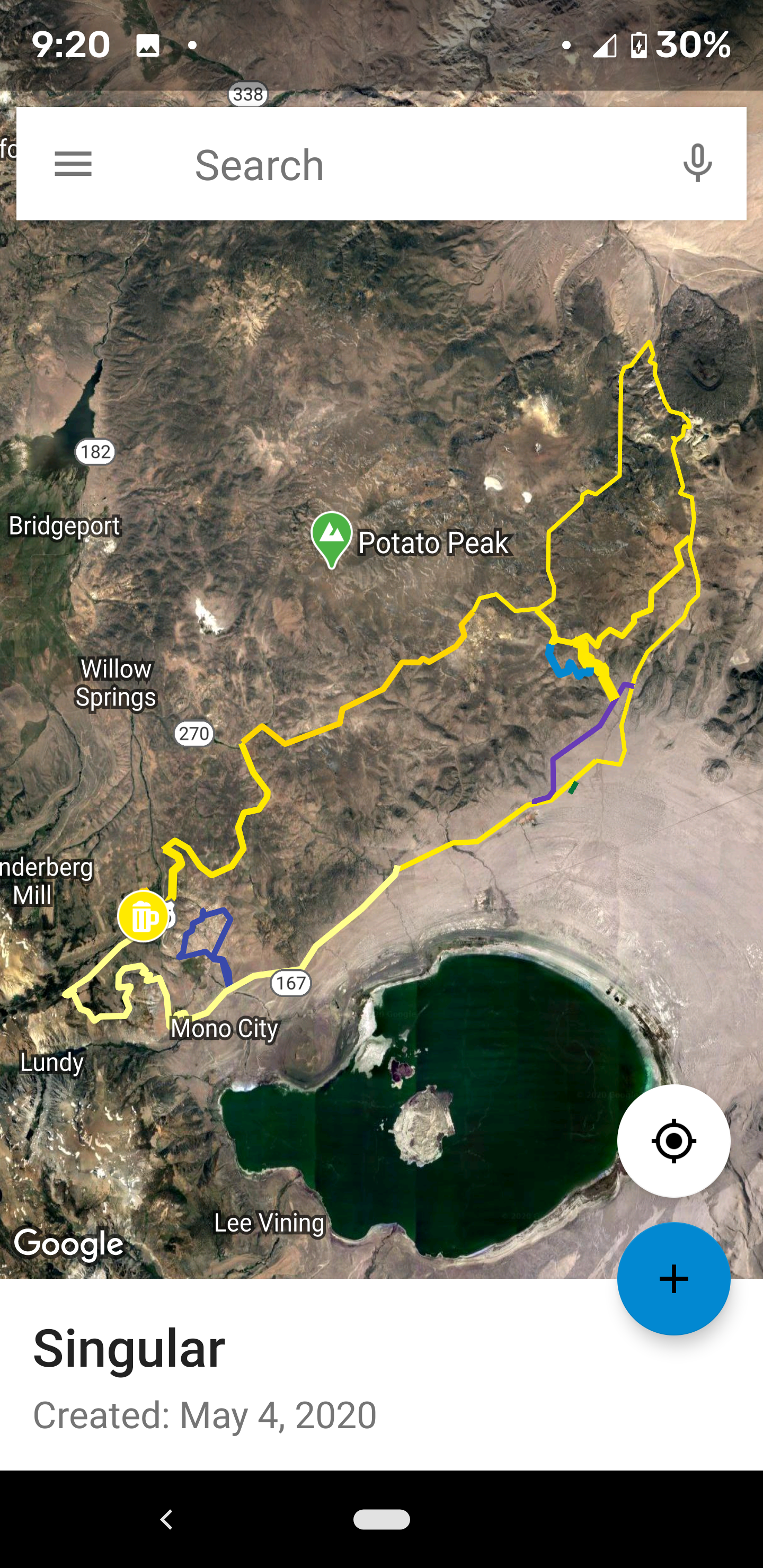This screenshot has width=763, height=1568.
Task: Center map on my location
Action: 673,1141
